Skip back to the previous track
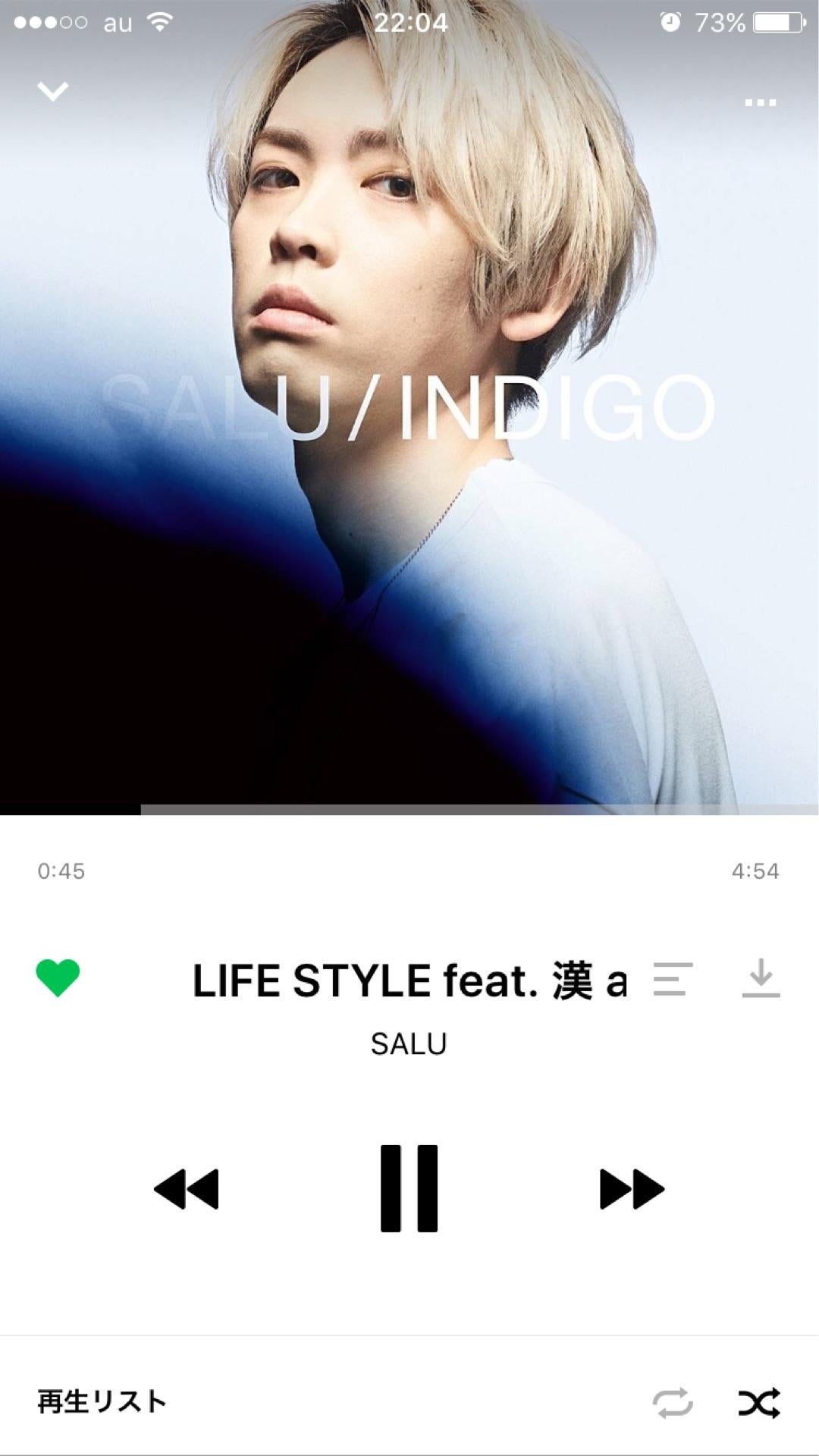 (x=187, y=1188)
